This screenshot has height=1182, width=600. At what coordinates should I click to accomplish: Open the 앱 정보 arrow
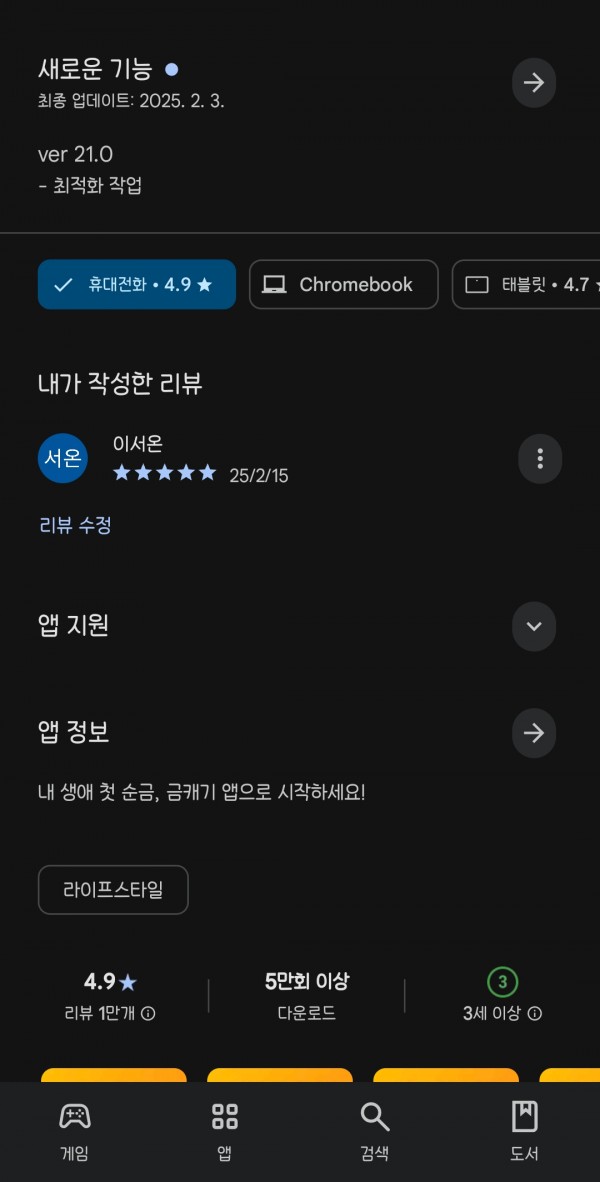click(x=534, y=733)
